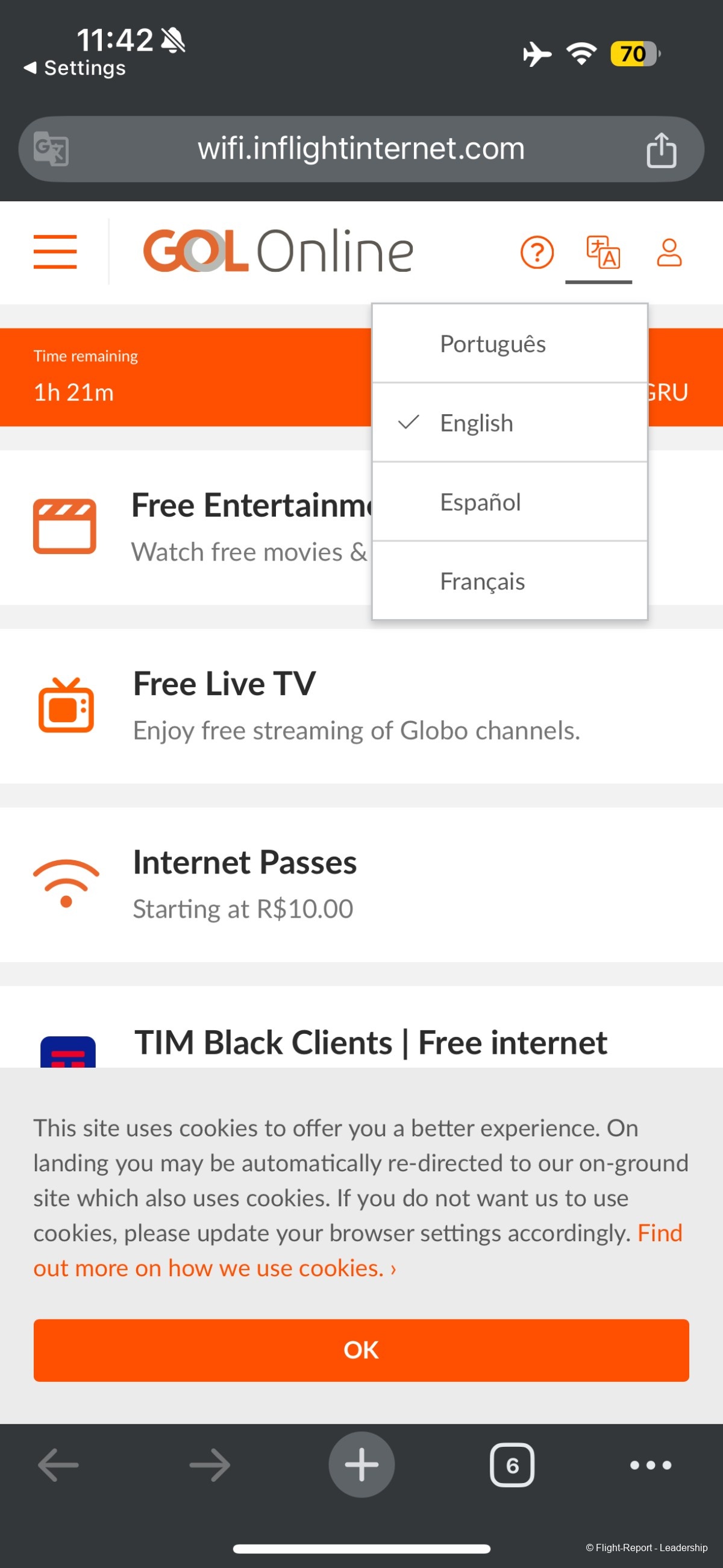Viewport: 723px width, 1568px height.
Task: Accept cookies with OK button
Action: click(361, 1350)
